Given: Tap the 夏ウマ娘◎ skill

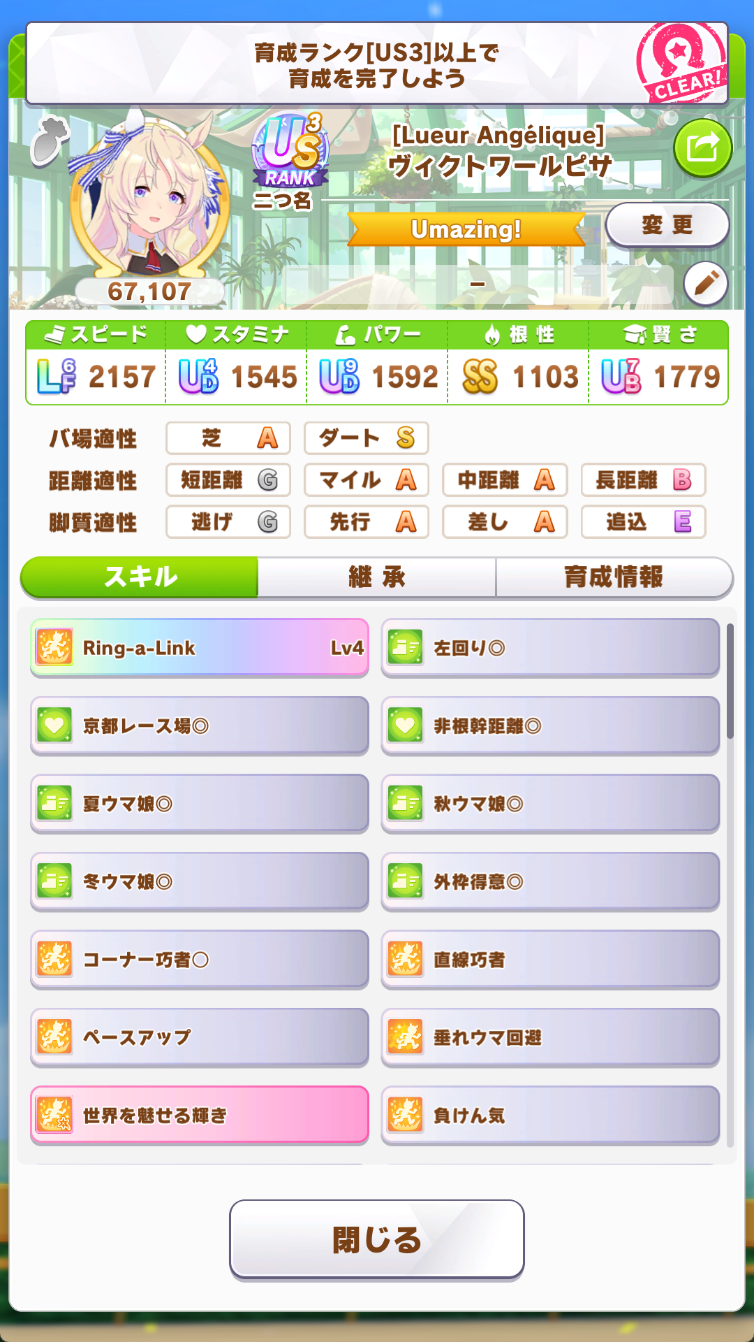Looking at the screenshot, I should (200, 804).
